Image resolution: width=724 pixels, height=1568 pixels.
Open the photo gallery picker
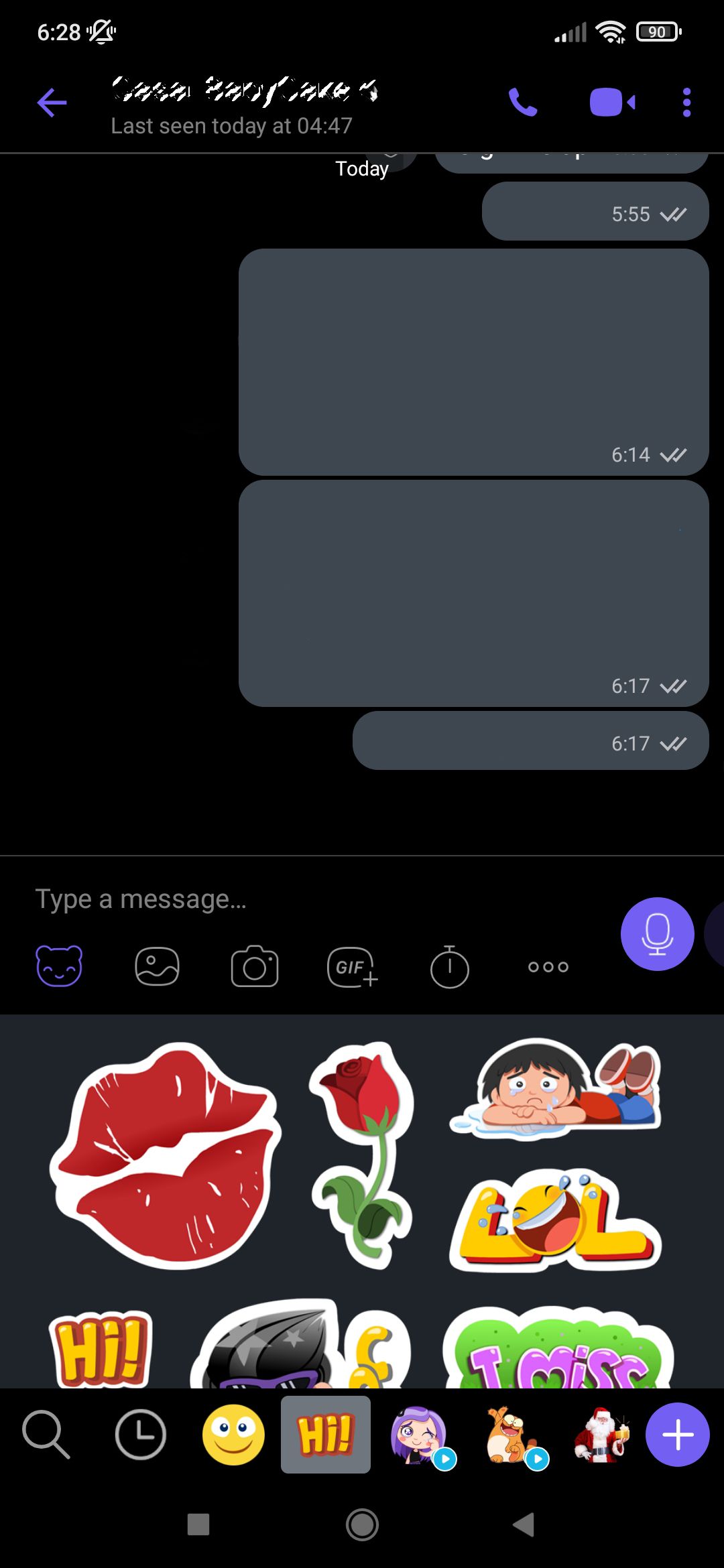pos(156,966)
